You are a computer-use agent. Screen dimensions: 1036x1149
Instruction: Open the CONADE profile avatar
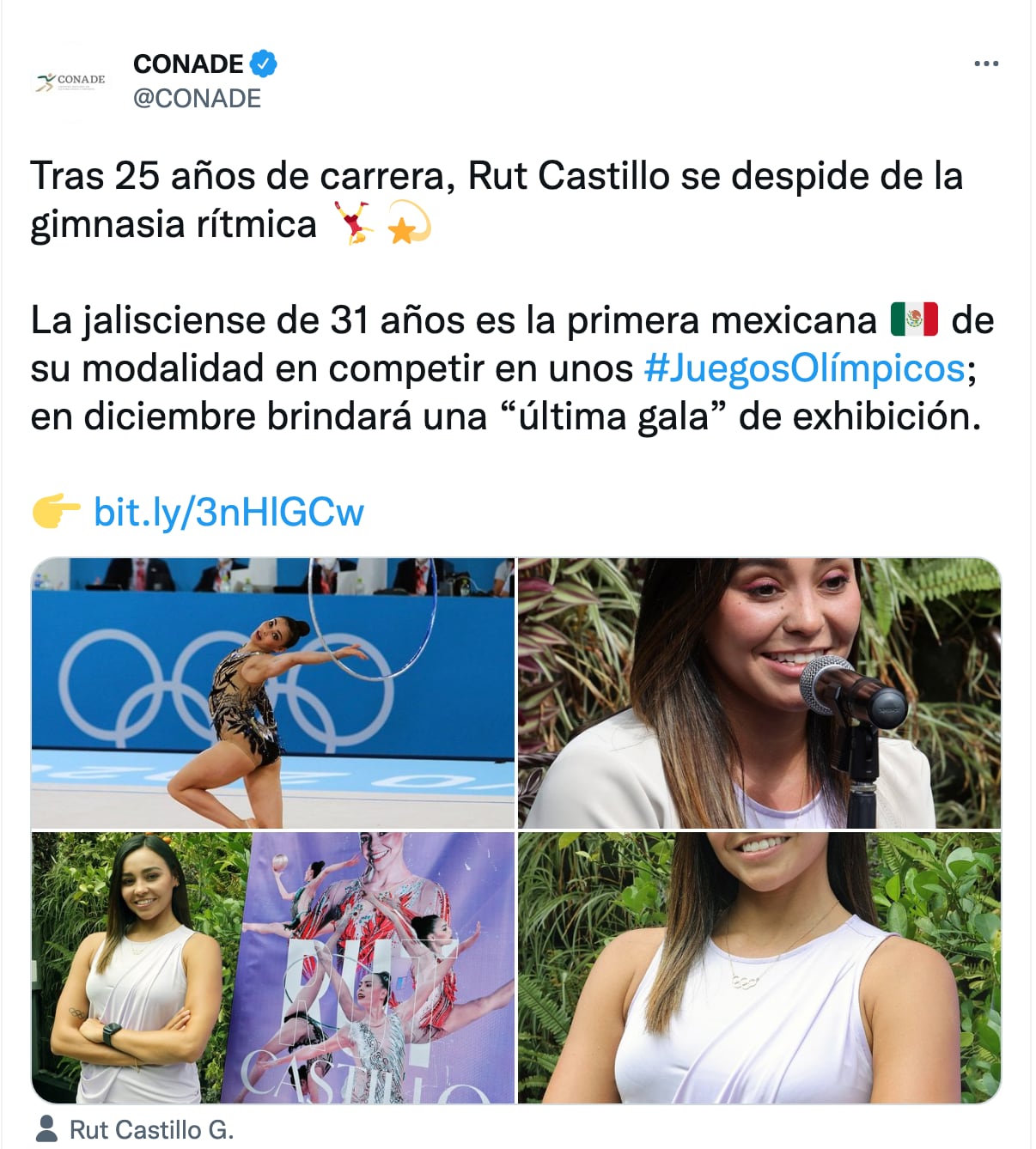[70, 82]
